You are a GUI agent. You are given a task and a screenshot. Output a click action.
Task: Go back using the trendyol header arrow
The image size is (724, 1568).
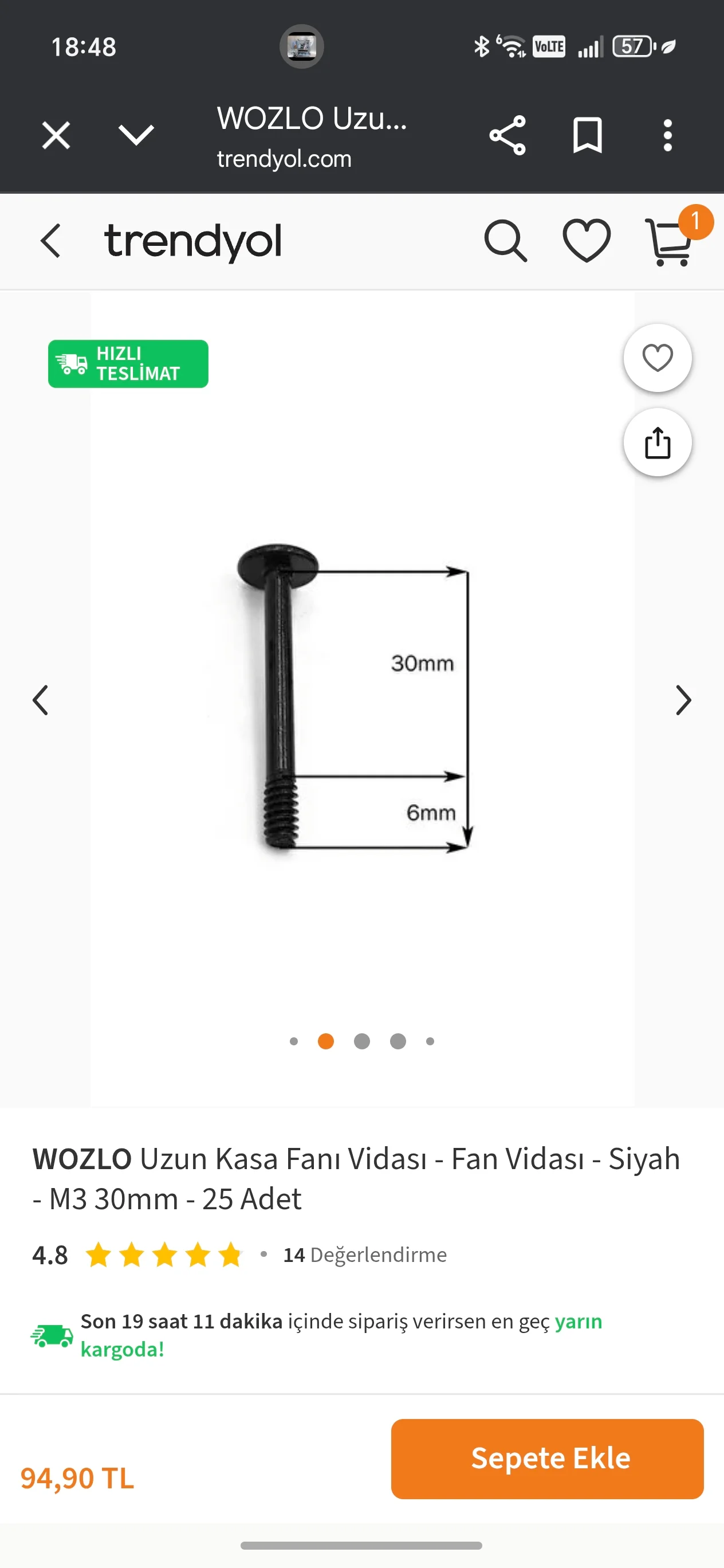tap(50, 241)
